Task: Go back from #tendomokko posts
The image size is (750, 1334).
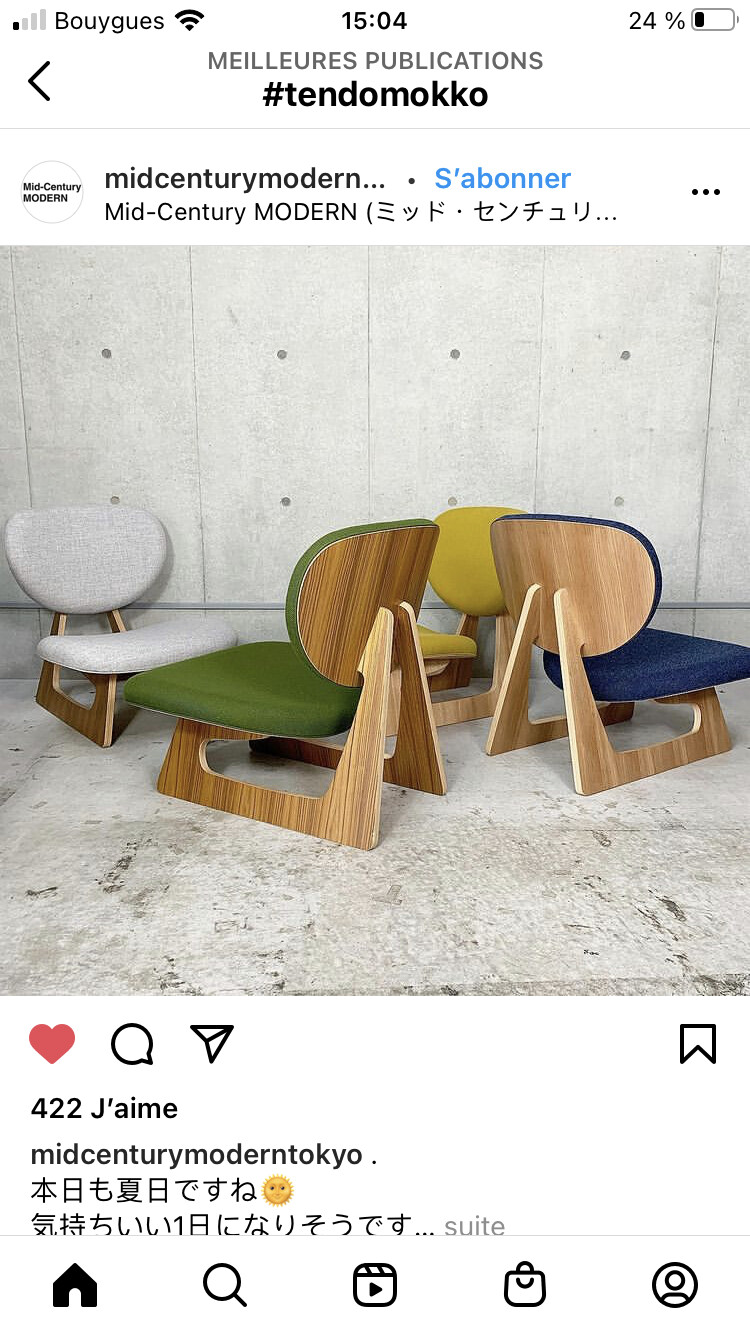Action: pyautogui.click(x=39, y=81)
